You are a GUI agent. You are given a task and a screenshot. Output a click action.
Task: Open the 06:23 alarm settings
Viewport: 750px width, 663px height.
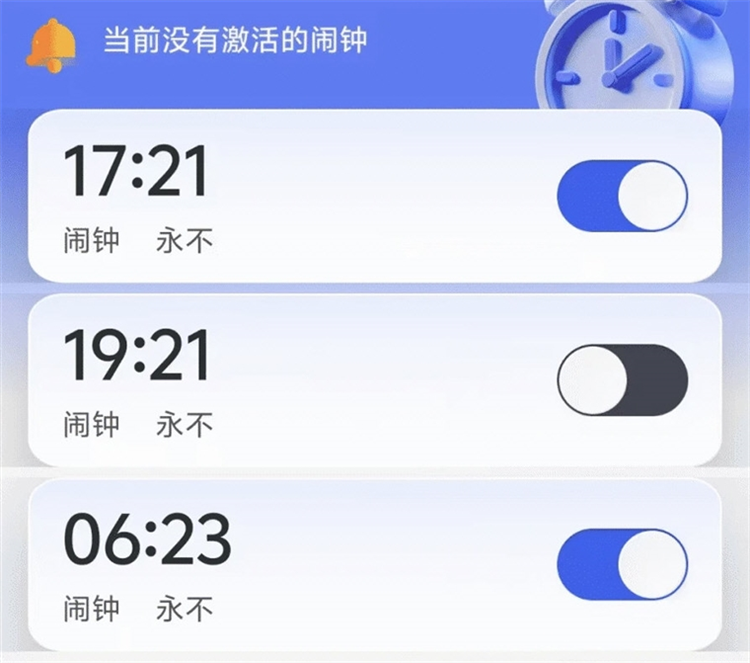click(300, 564)
